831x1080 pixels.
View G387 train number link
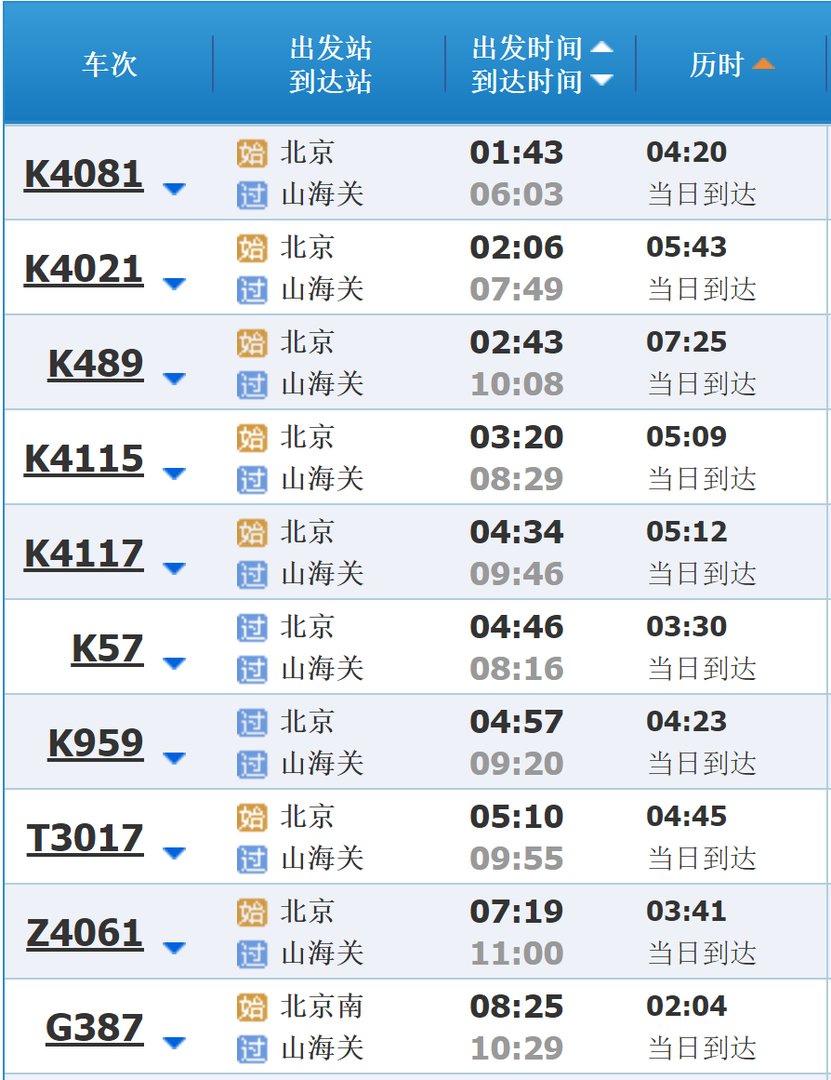coord(95,1028)
